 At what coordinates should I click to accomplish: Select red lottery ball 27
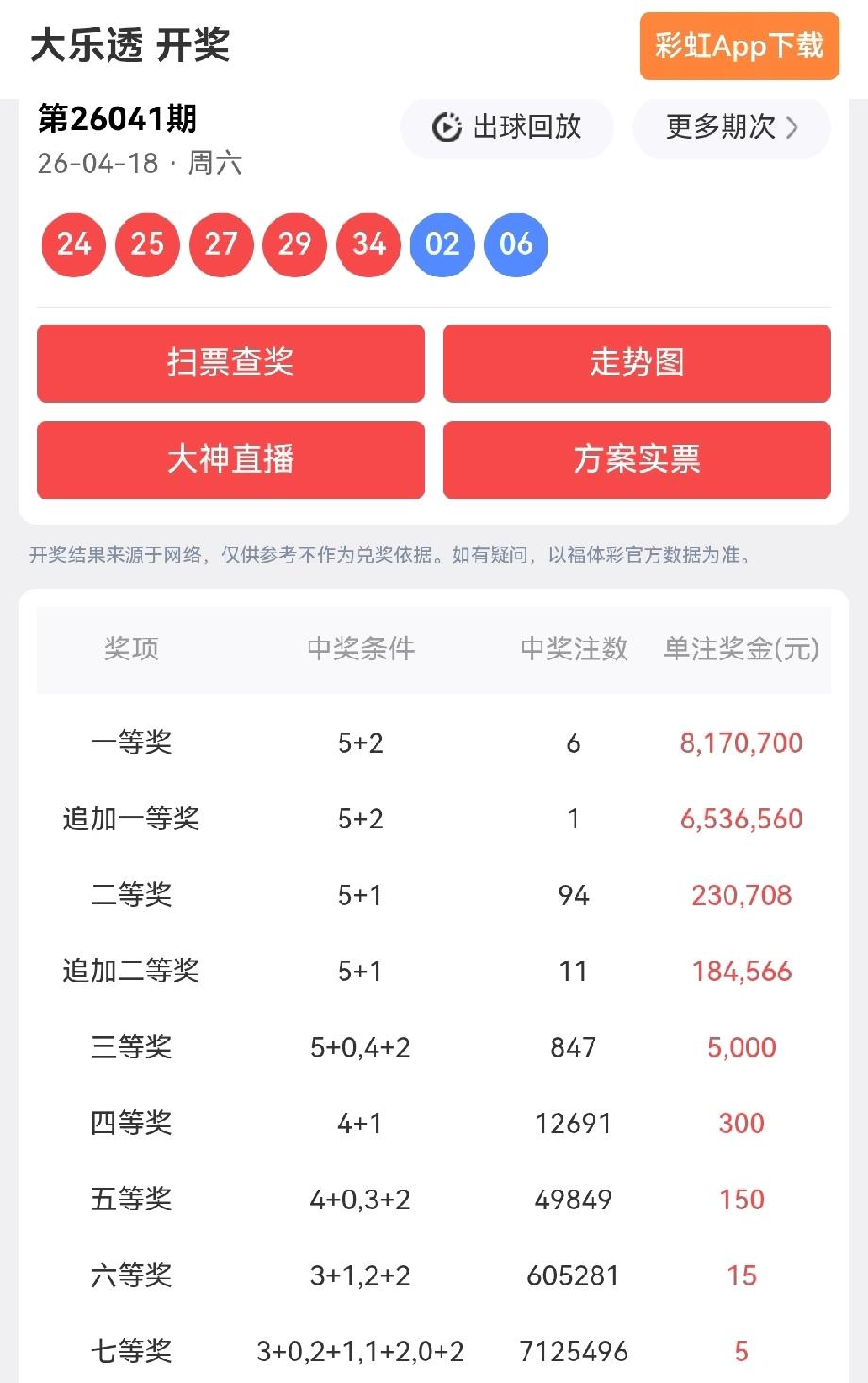coord(221,244)
